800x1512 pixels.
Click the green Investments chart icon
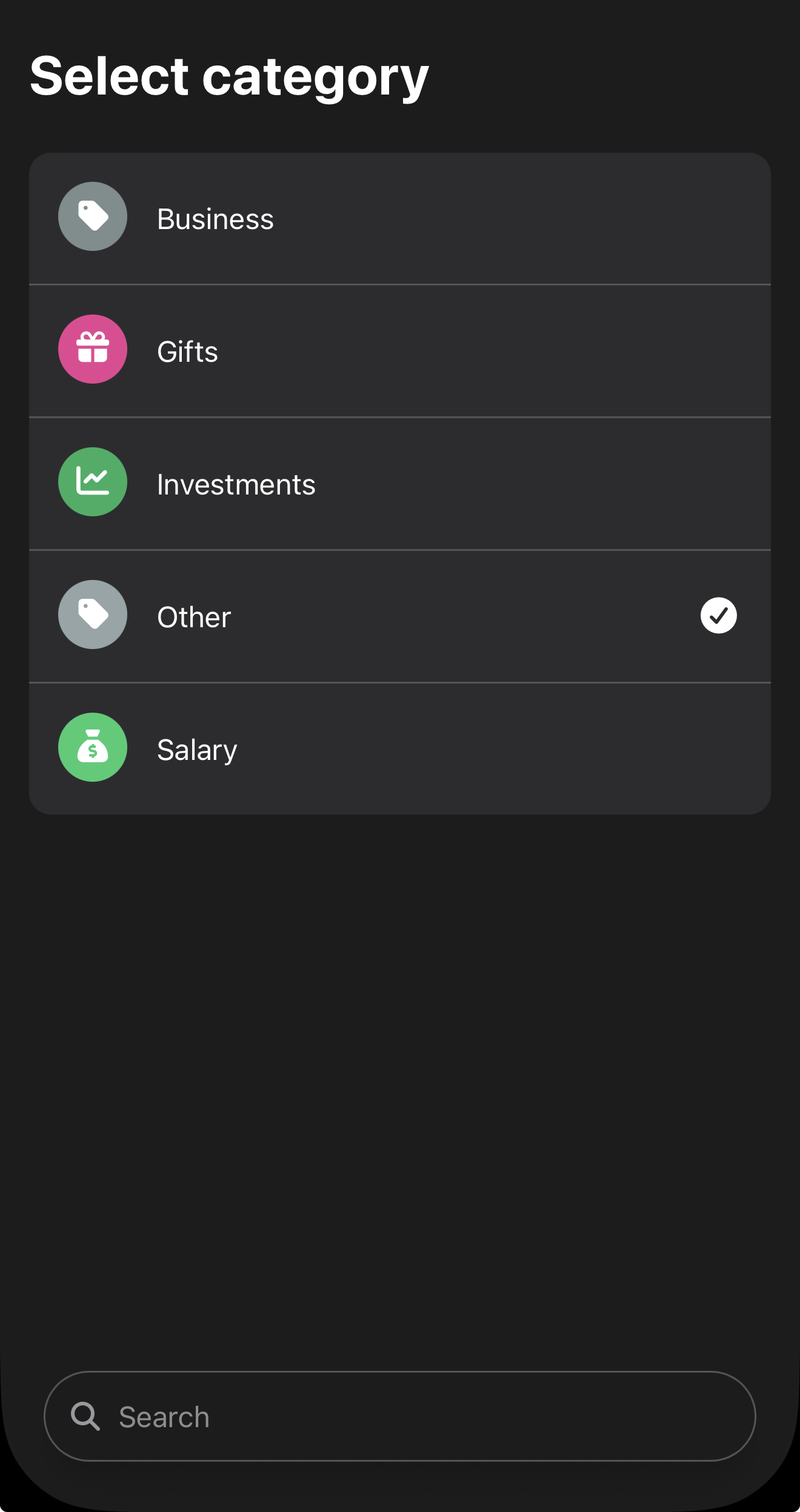point(92,482)
